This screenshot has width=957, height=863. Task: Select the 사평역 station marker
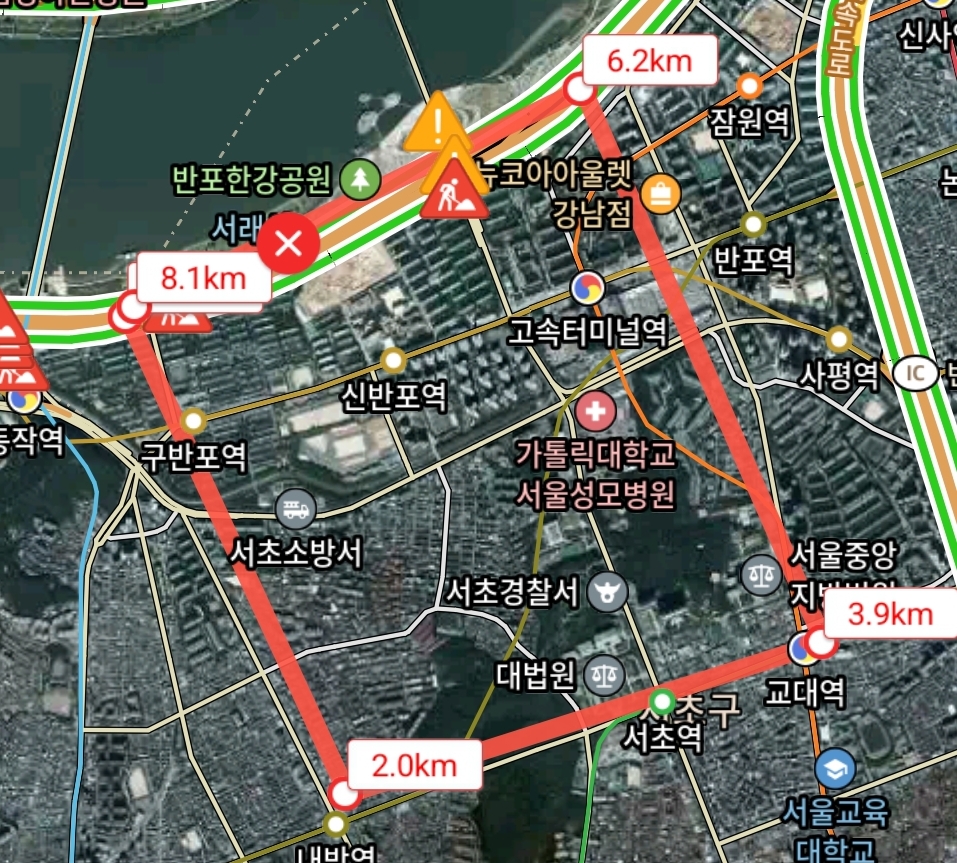pyautogui.click(x=838, y=338)
